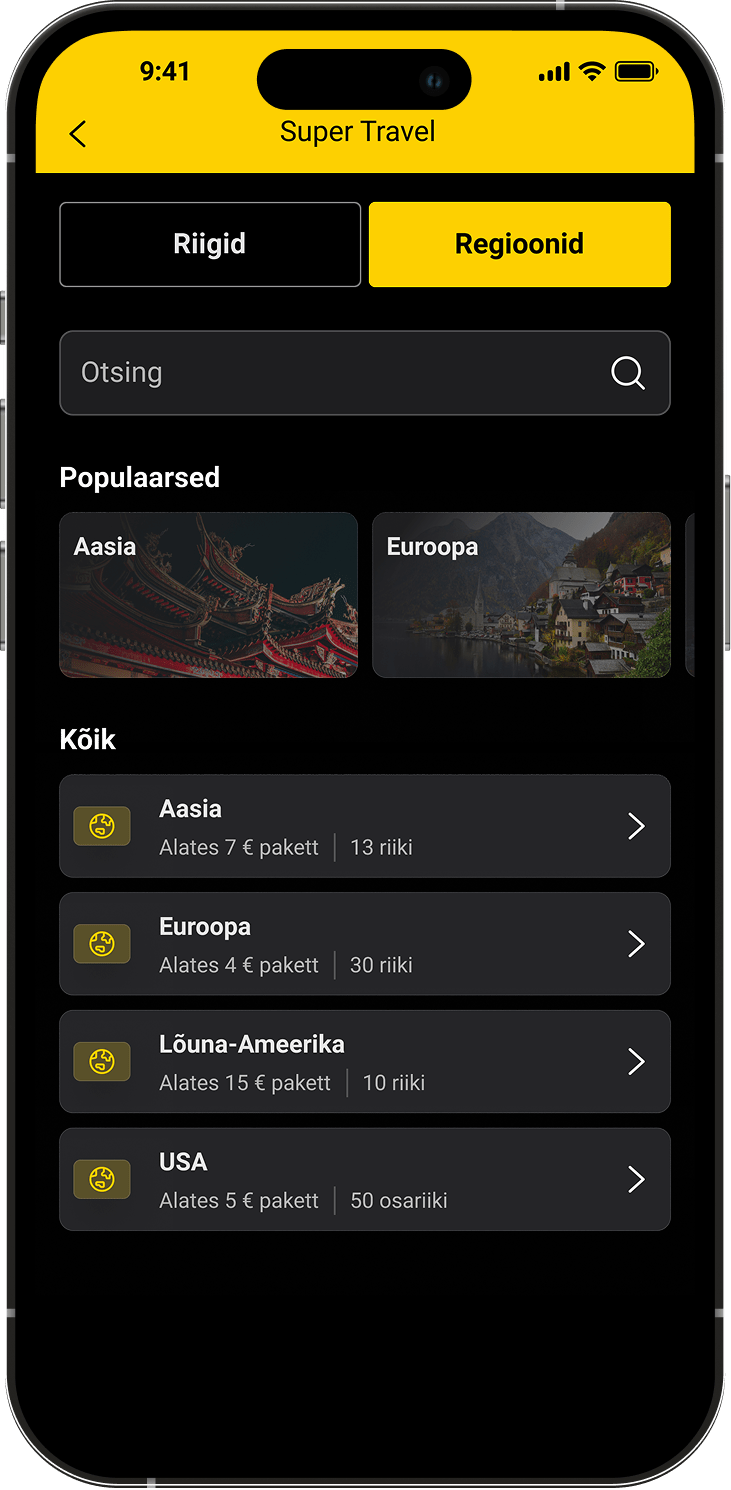Viewport: 731px width, 1490px height.
Task: Open Aasia row with 13 riiki
Action: point(364,826)
